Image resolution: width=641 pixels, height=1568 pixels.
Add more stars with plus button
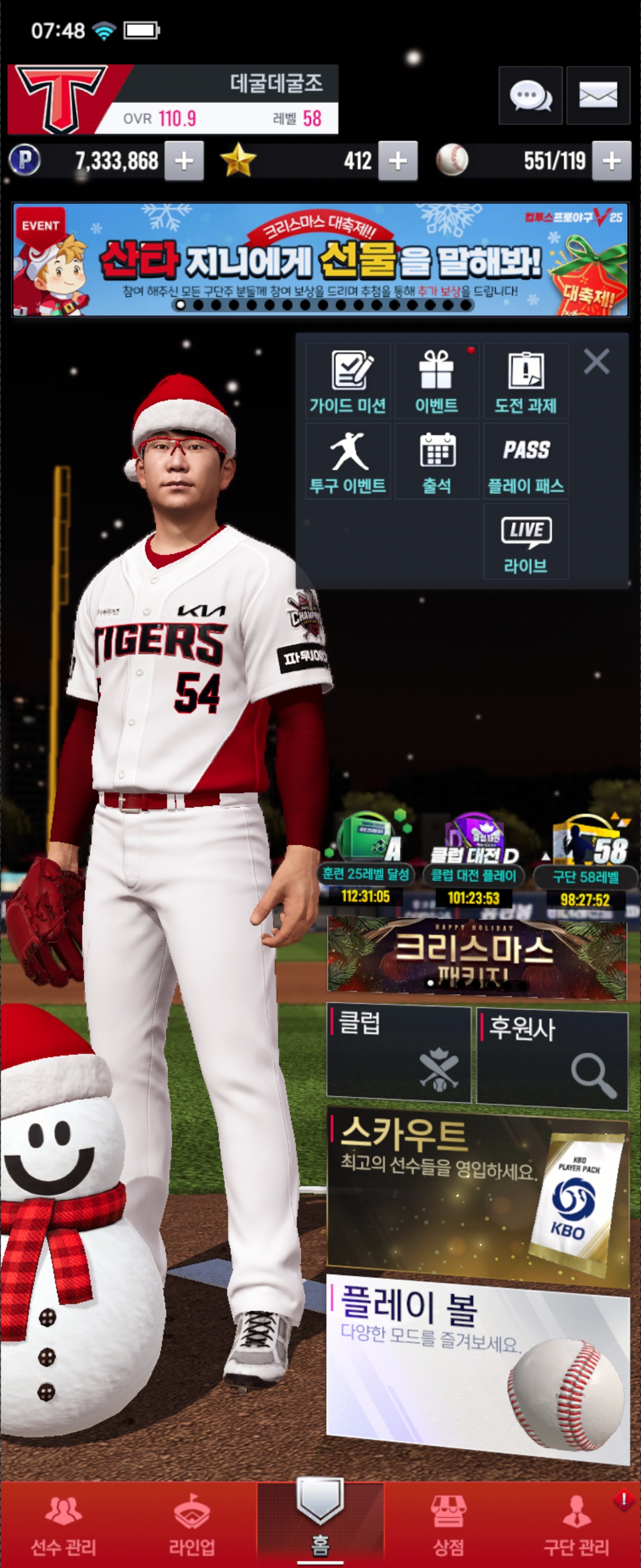pyautogui.click(x=397, y=162)
